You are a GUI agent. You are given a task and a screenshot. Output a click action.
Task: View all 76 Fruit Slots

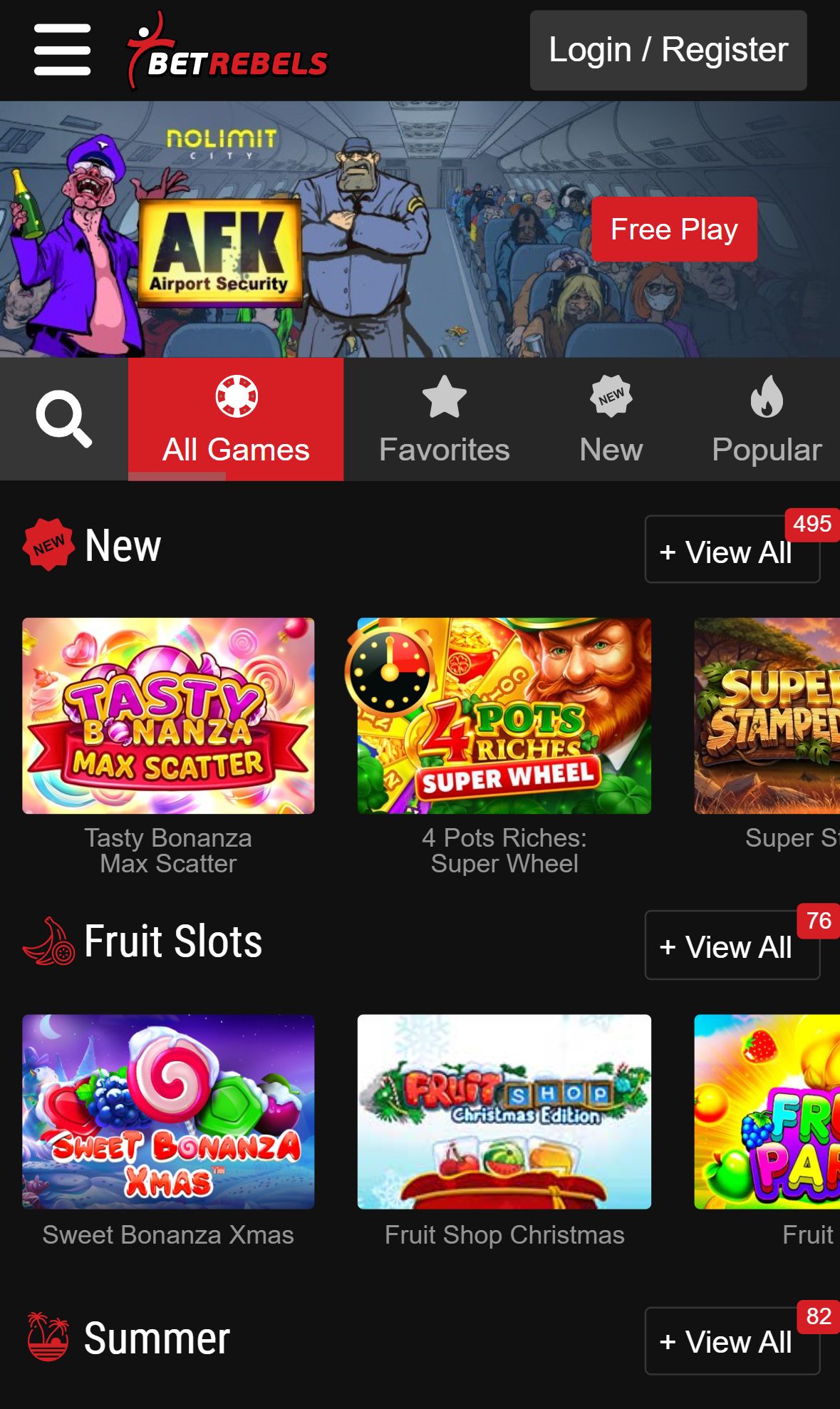732,945
